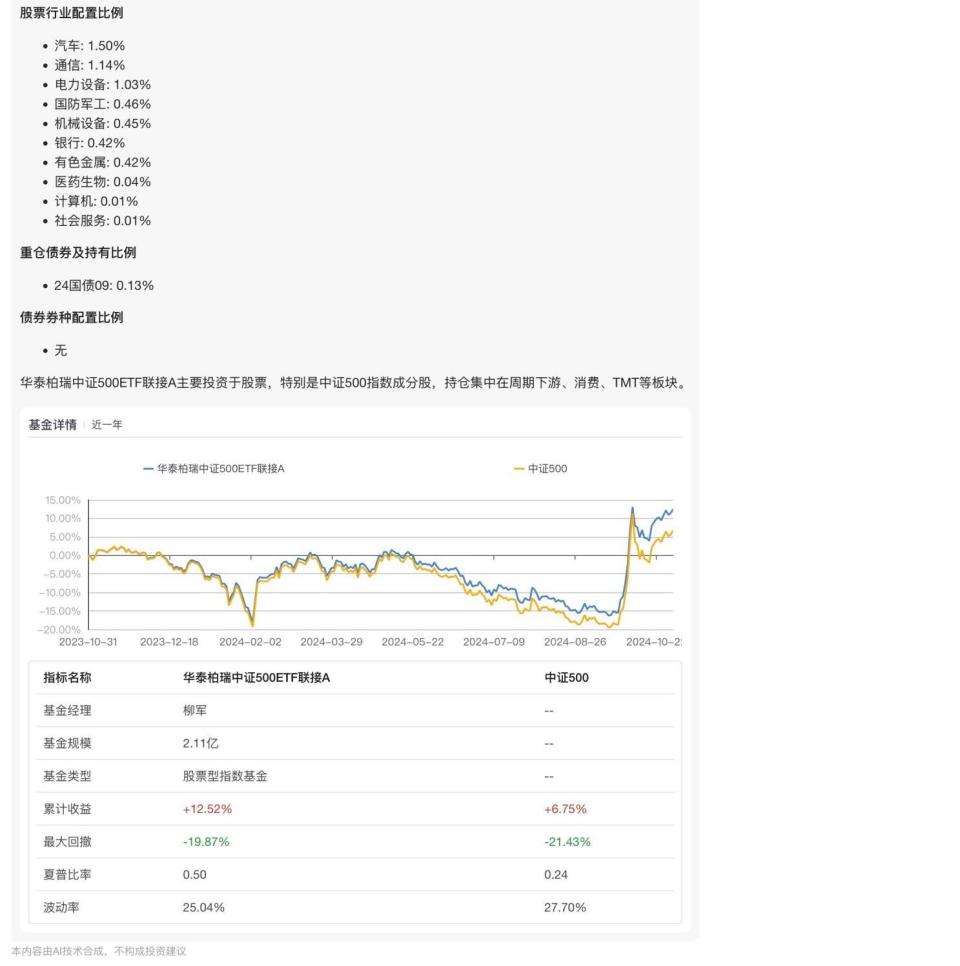Image resolution: width=960 pixels, height=966 pixels.
Task: Open the 24国债09 bond holding
Action: point(102,285)
